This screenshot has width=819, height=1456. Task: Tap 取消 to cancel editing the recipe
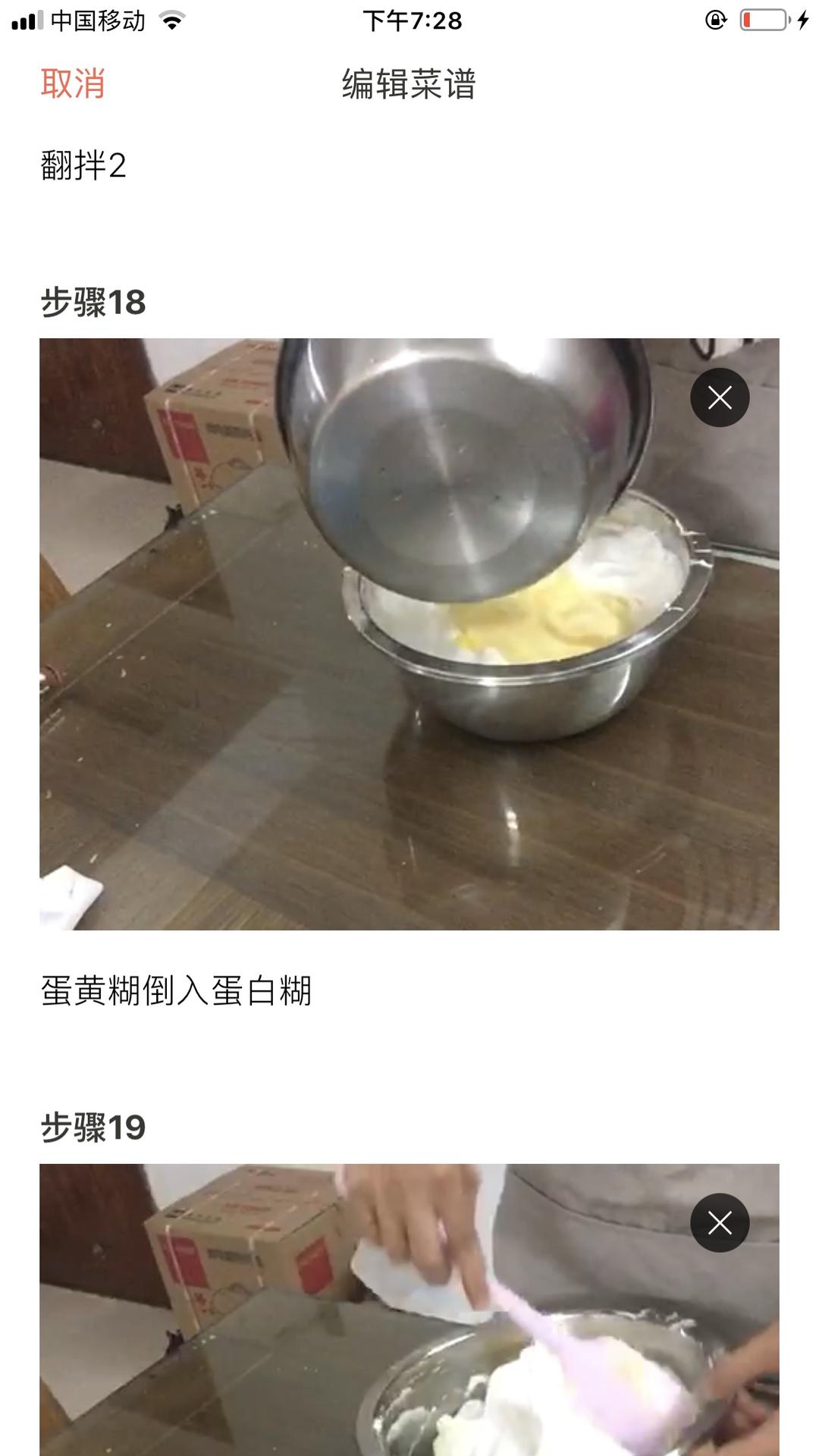tap(69, 83)
